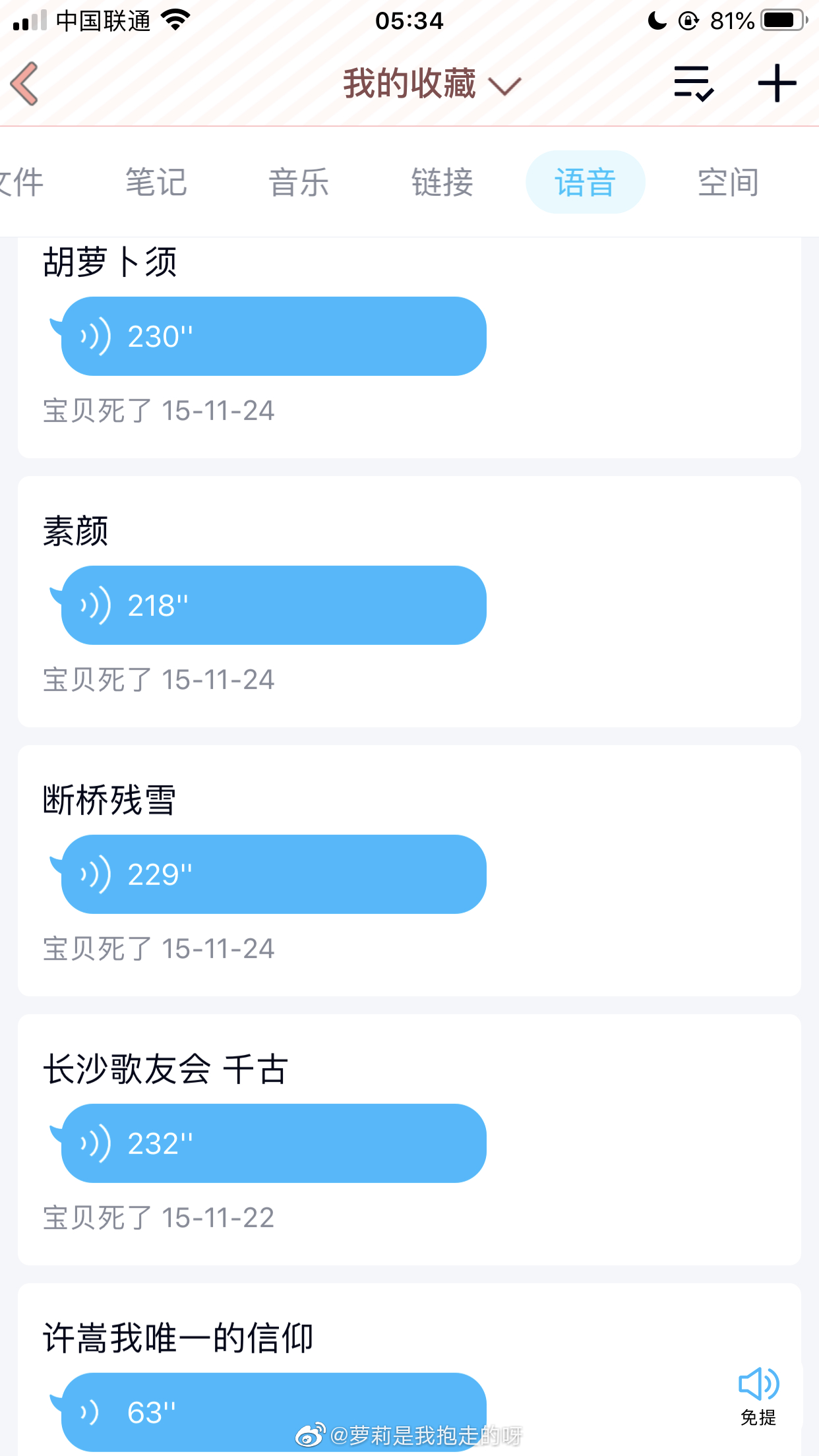Go back using the pink arrow
The image size is (819, 1456).
[25, 84]
